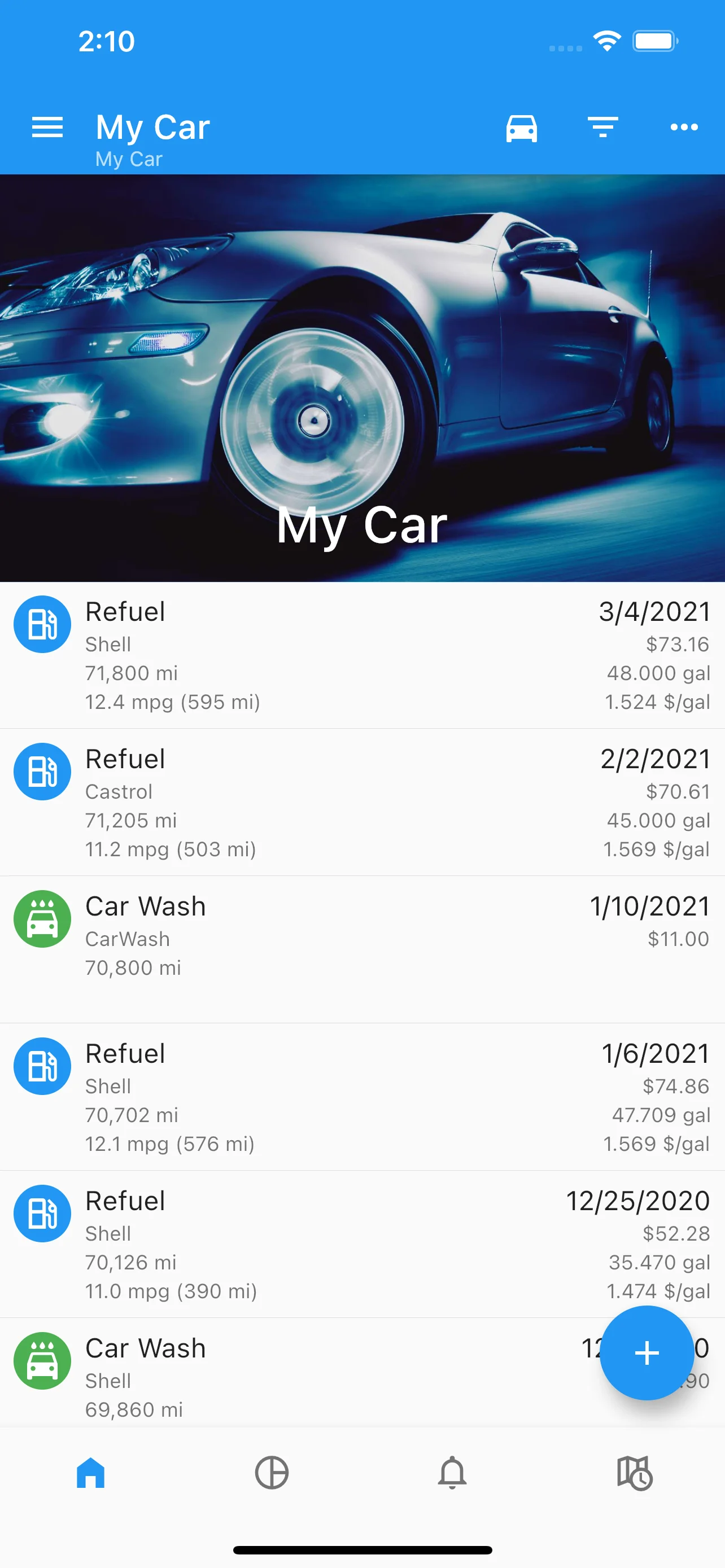725x1568 pixels.
Task: Open the reminders bell icon
Action: point(453,1473)
